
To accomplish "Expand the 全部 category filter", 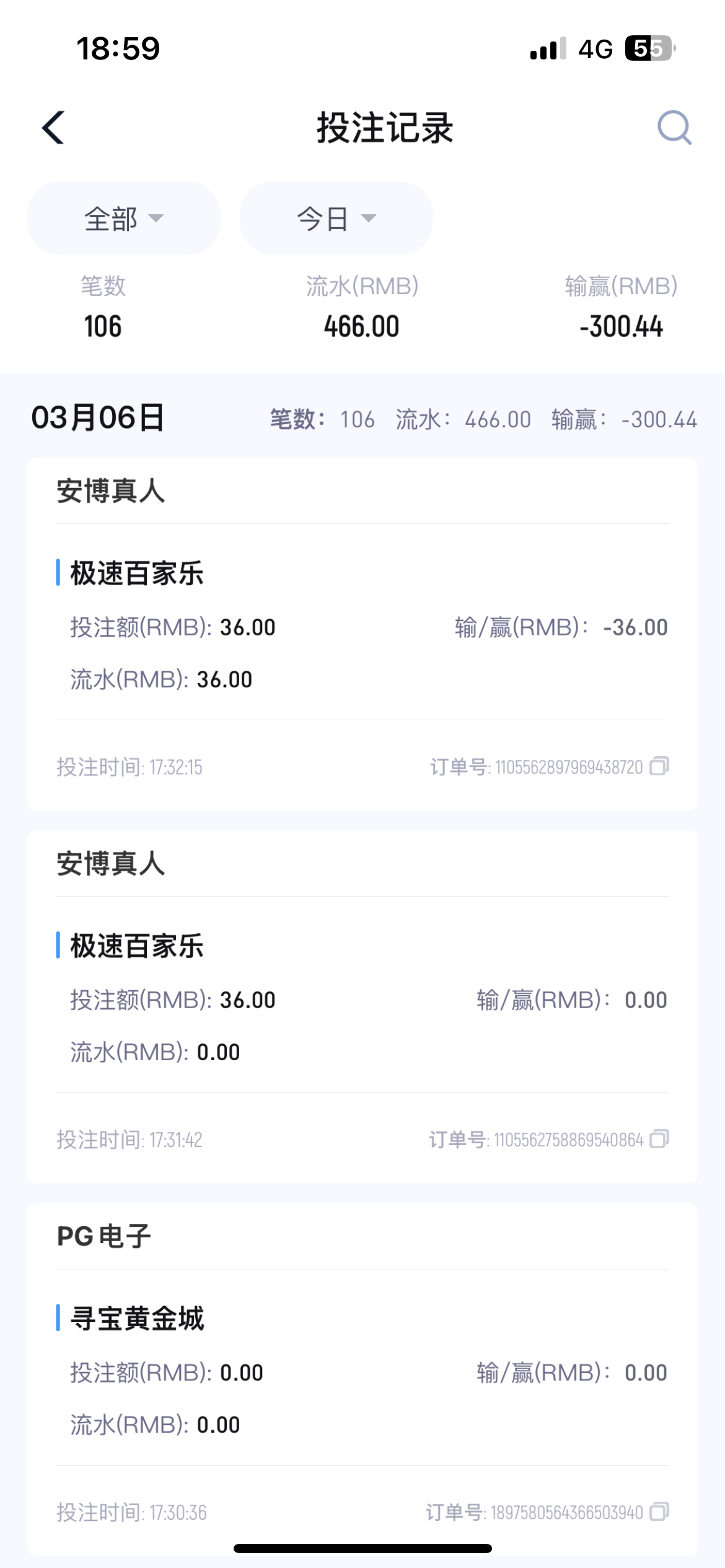I will 124,219.
